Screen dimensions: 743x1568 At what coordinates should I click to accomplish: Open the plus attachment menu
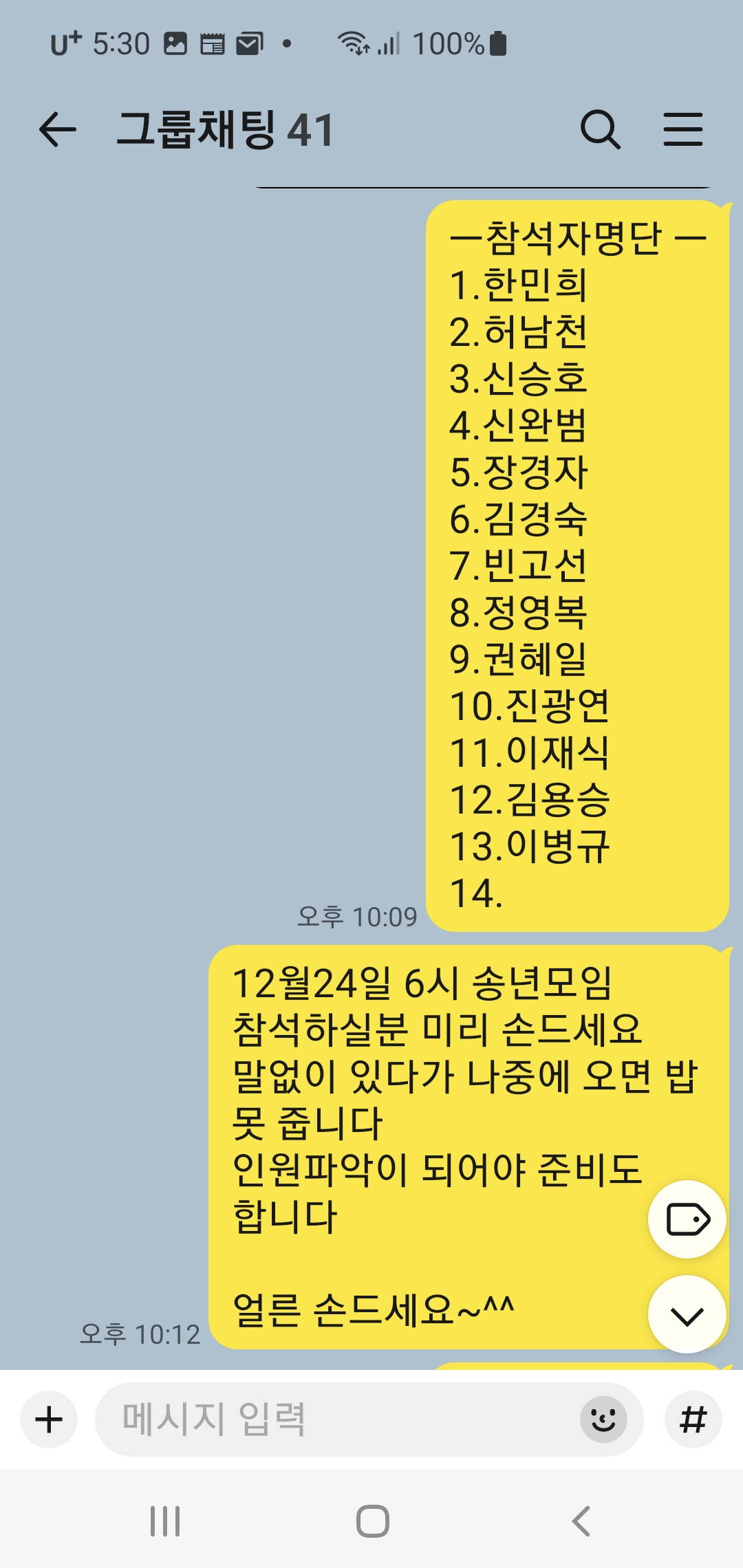point(49,1419)
